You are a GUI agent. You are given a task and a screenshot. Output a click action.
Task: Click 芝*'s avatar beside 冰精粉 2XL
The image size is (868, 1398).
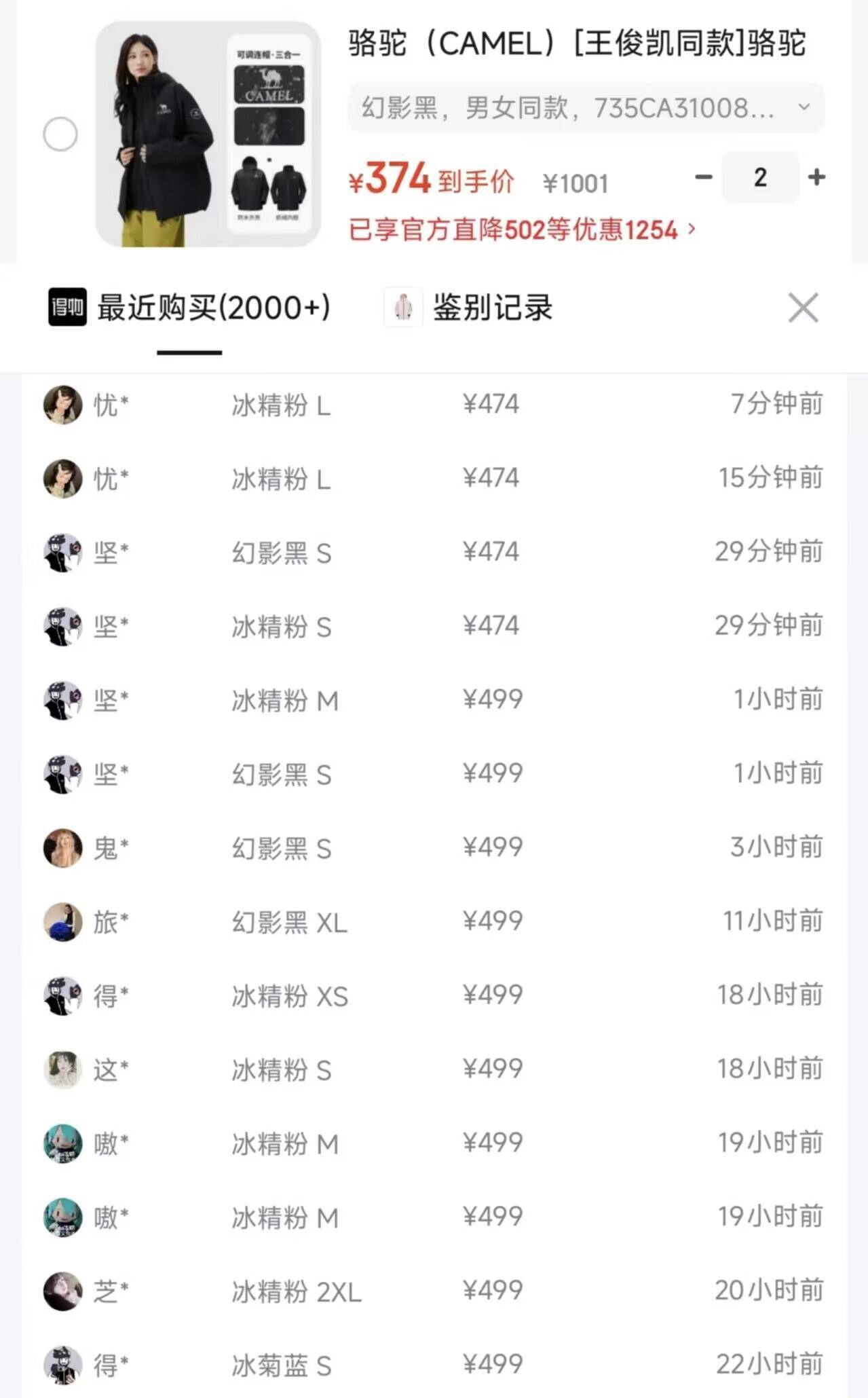pyautogui.click(x=62, y=1292)
